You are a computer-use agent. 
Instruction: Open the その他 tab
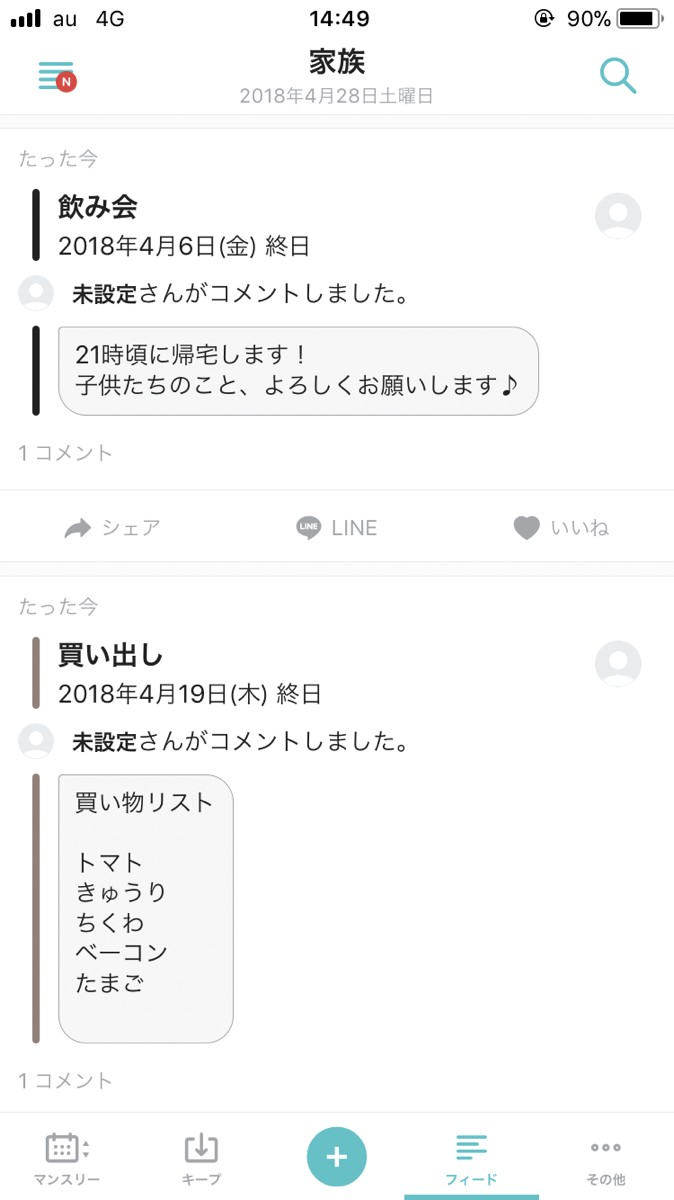(605, 1157)
